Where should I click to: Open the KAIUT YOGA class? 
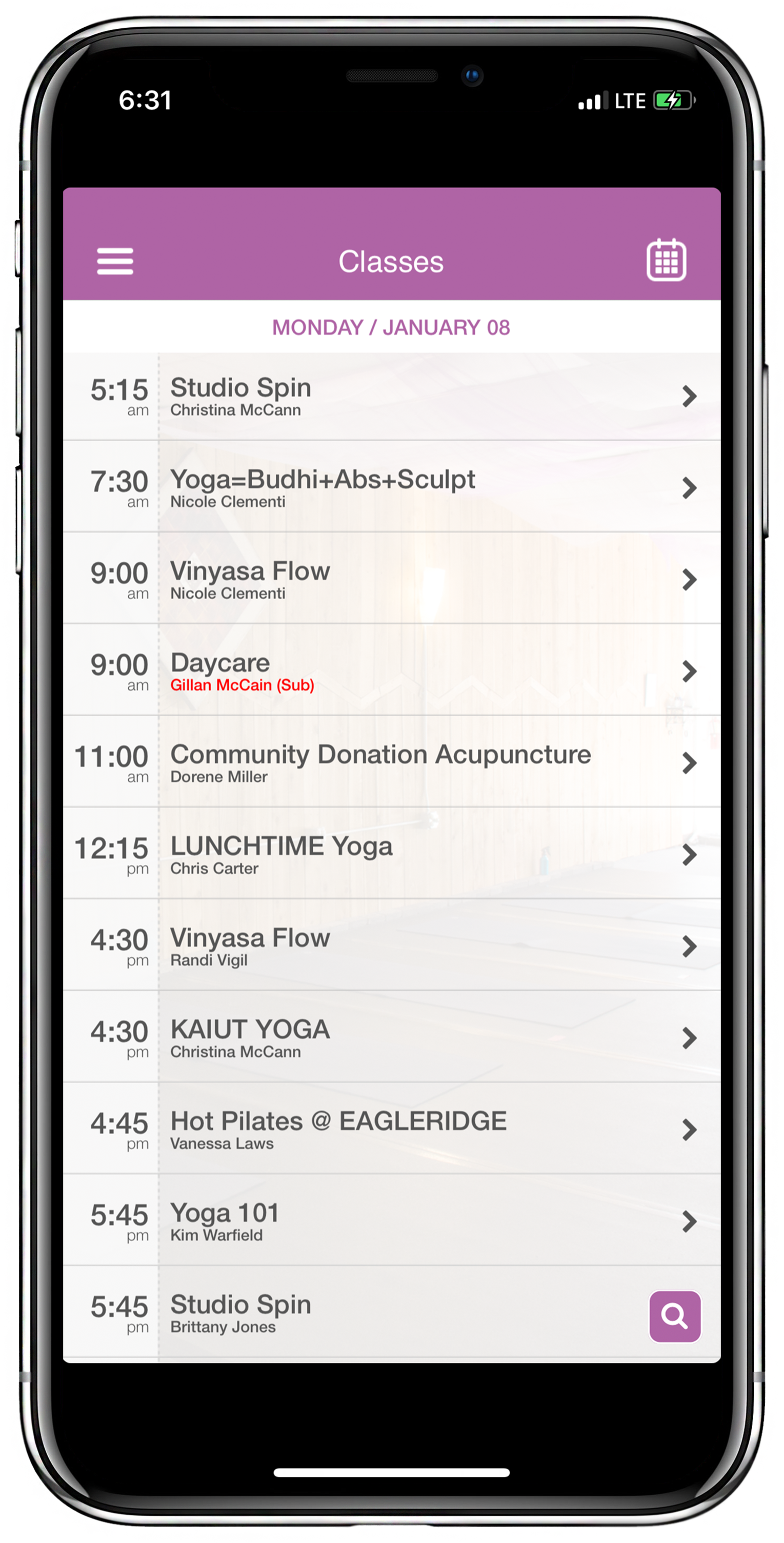coord(392,1036)
